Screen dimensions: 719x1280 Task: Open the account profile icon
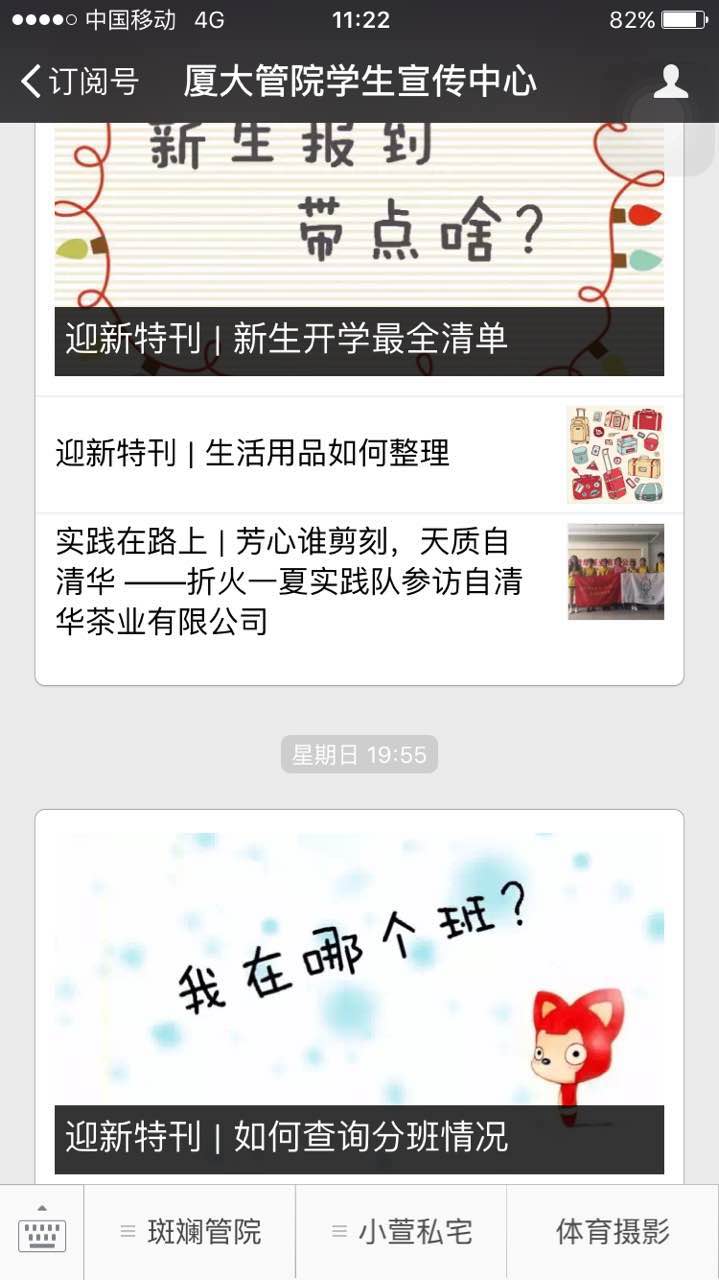[670, 81]
